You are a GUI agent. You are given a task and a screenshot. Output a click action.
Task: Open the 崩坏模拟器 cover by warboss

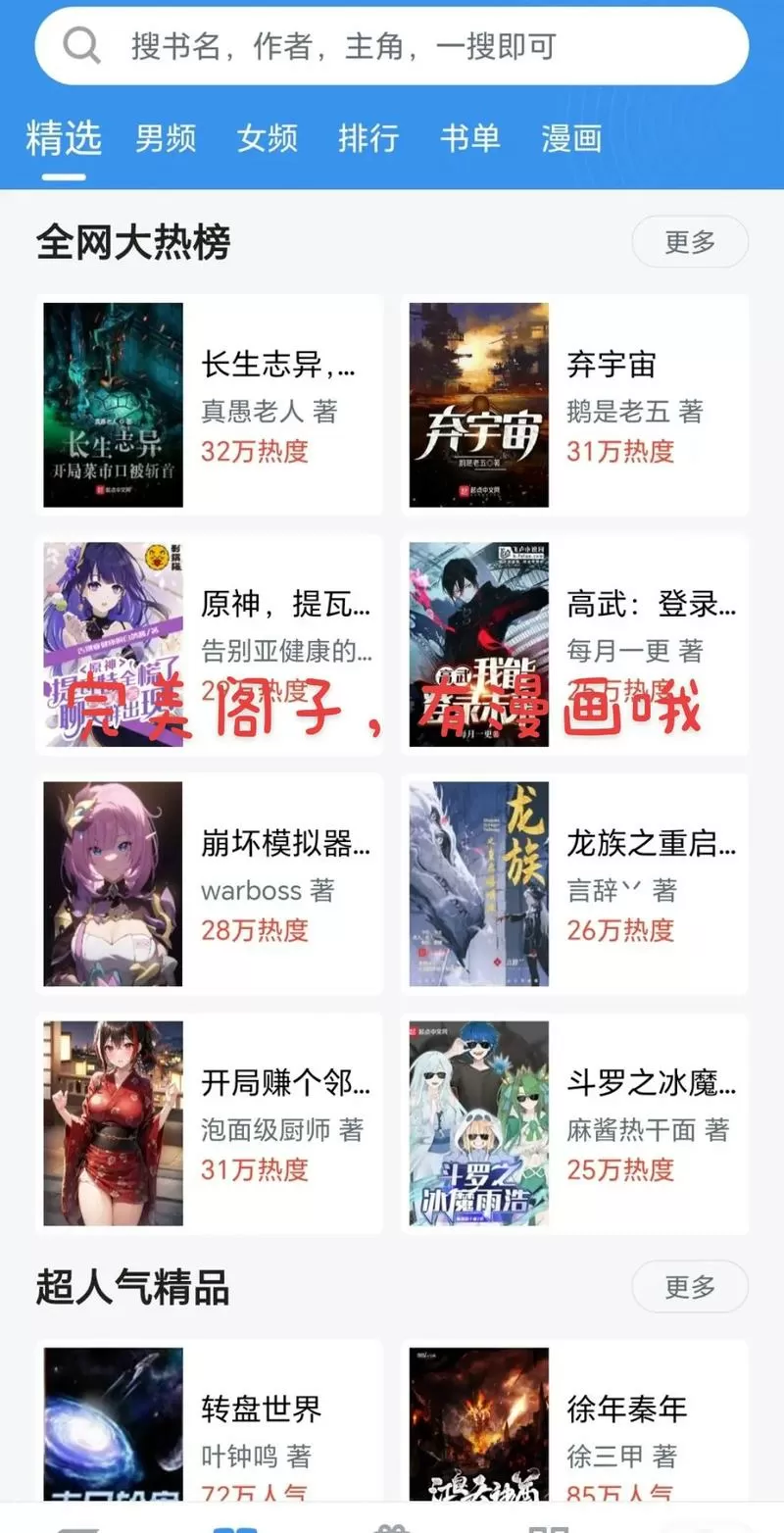[x=112, y=882]
